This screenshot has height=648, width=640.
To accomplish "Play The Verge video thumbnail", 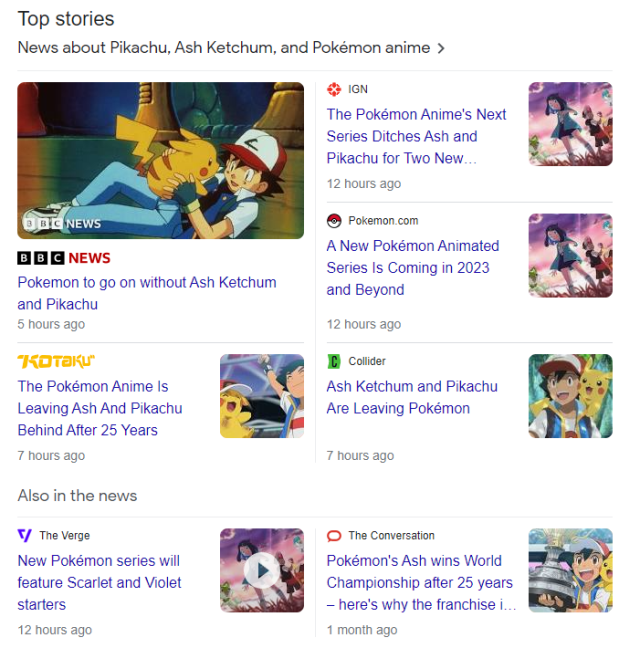I will (x=262, y=570).
